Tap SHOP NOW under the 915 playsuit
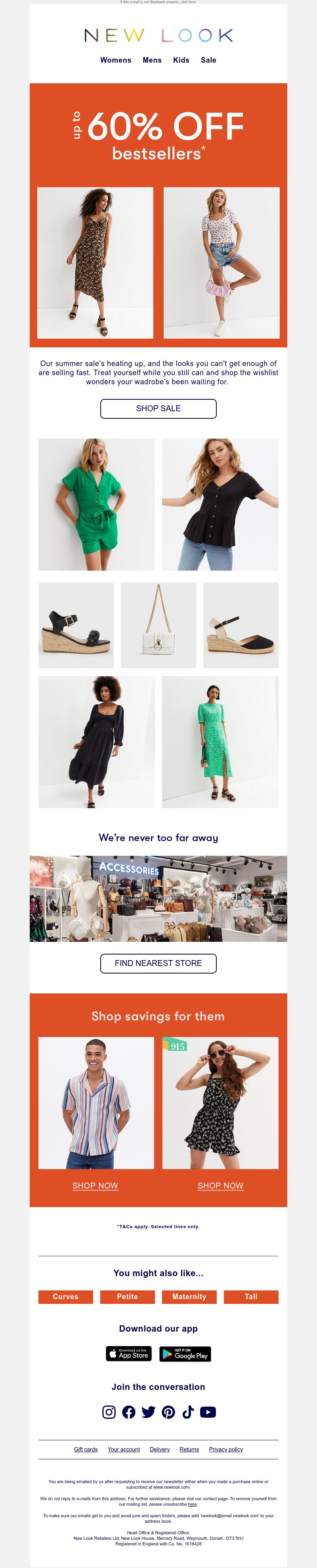Screen dimensions: 317x1568 tap(220, 1186)
